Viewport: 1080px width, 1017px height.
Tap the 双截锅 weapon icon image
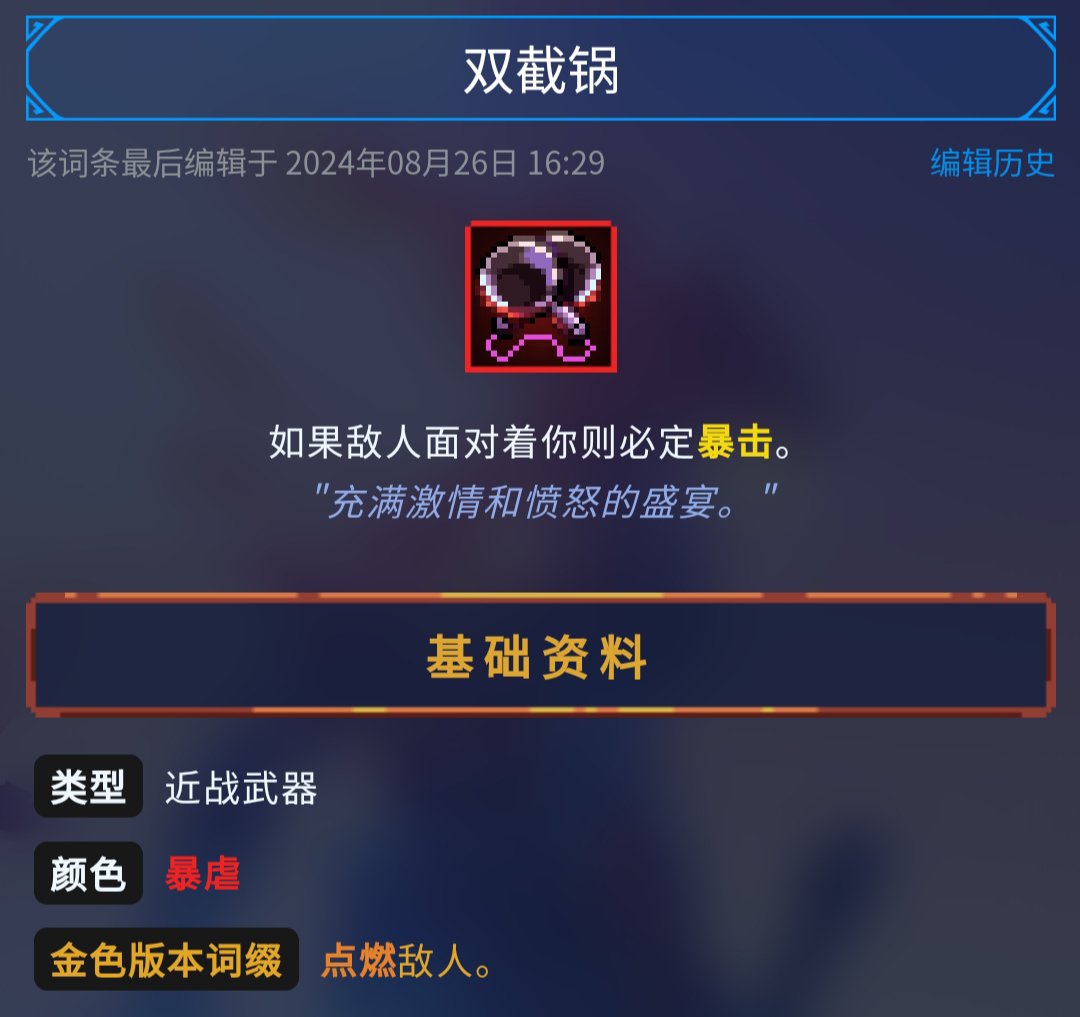tap(541, 297)
